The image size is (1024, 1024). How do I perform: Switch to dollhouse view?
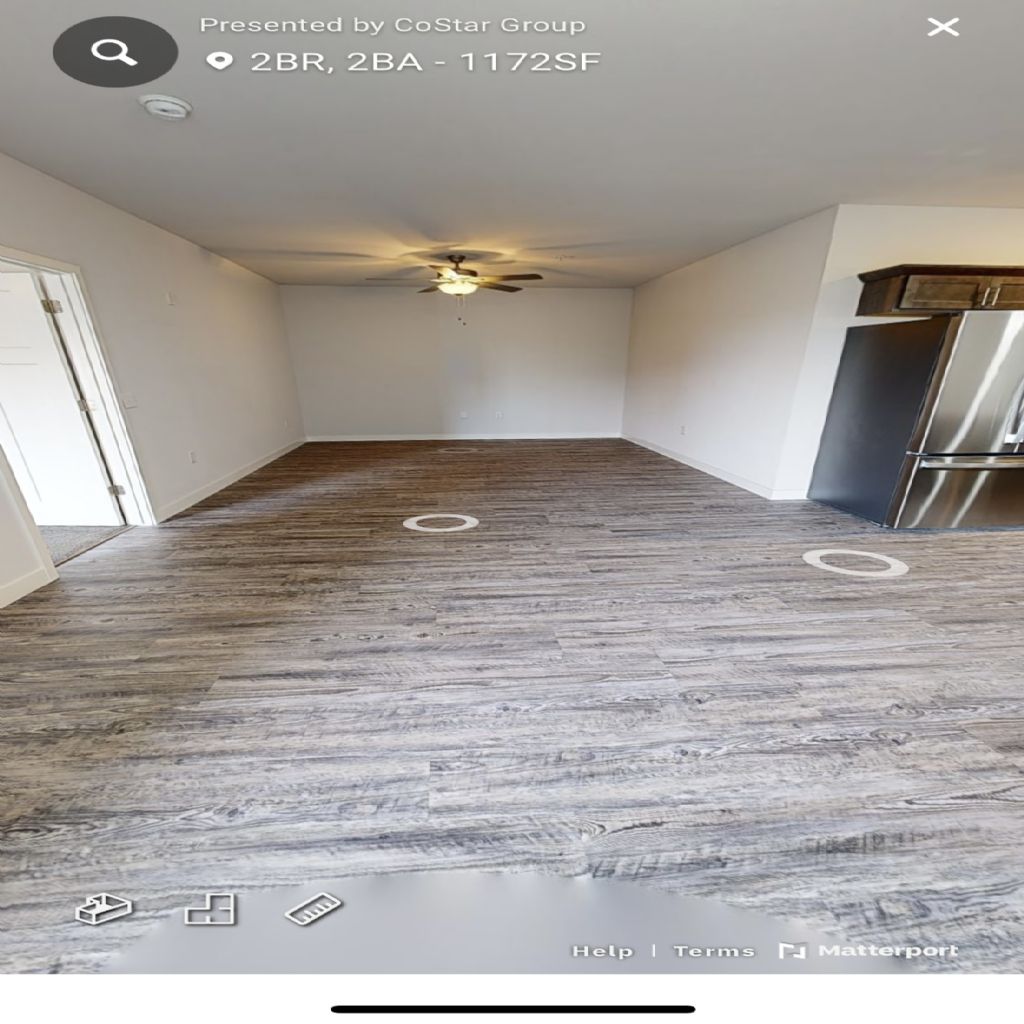[104, 909]
